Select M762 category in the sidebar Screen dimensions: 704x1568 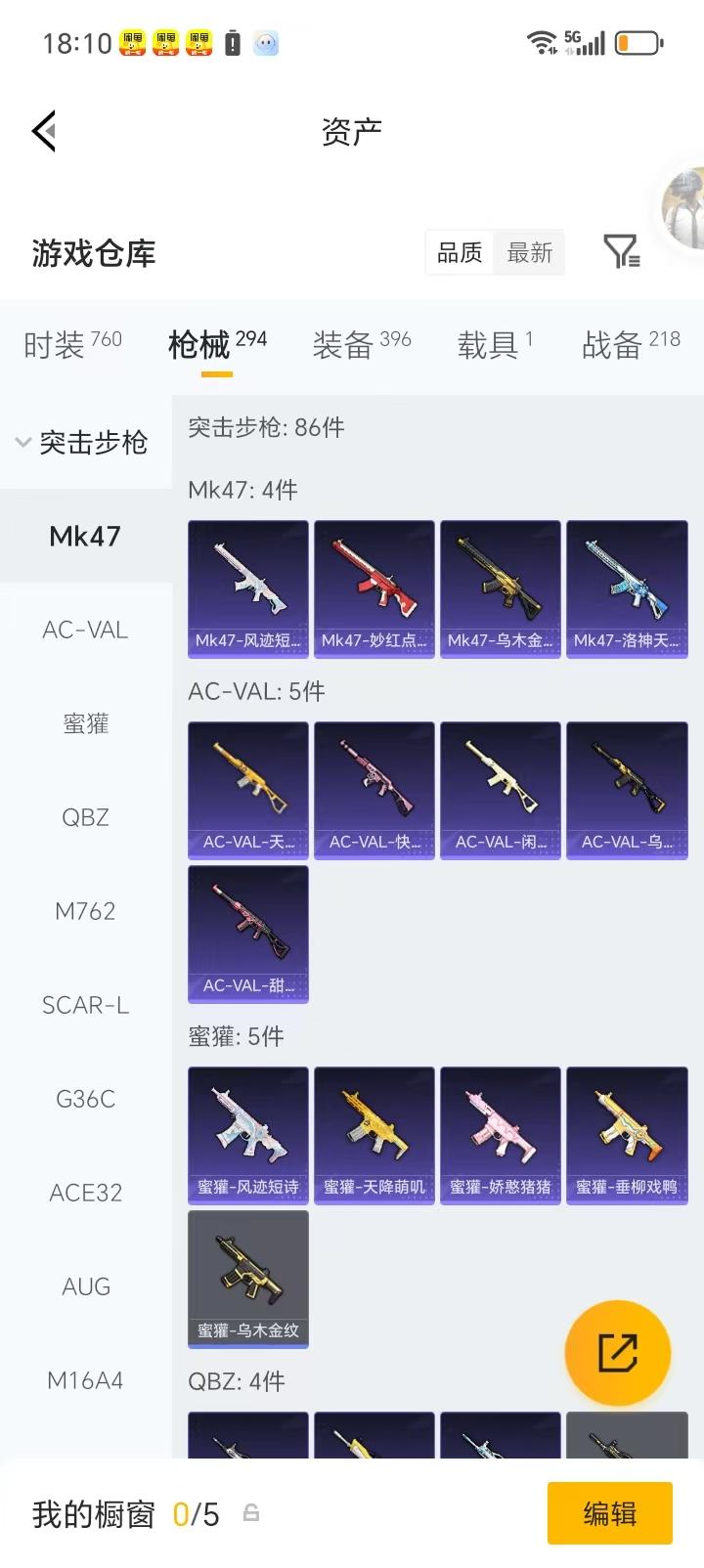pos(85,911)
